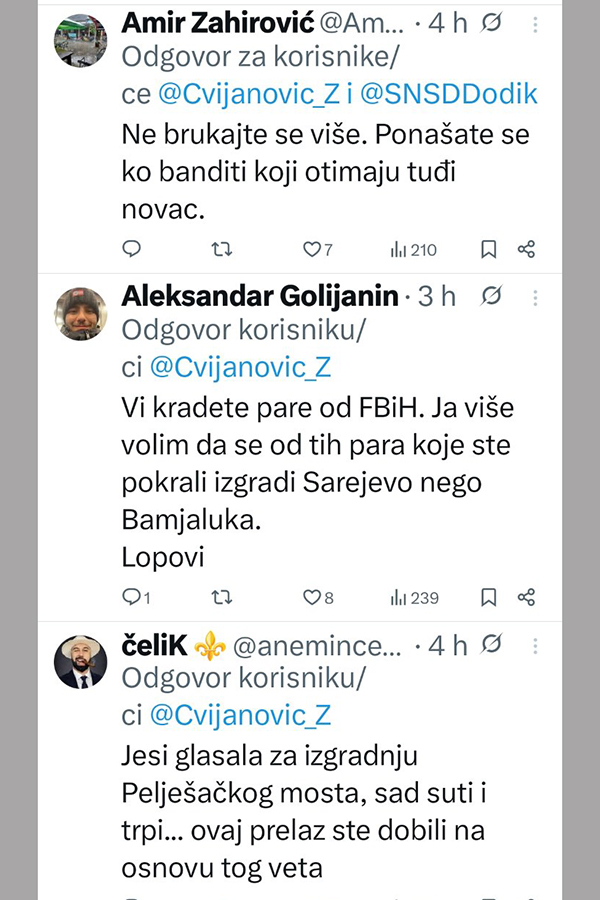View čeliK's profile avatar
Image resolution: width=600 pixels, height=900 pixels.
tap(80, 662)
